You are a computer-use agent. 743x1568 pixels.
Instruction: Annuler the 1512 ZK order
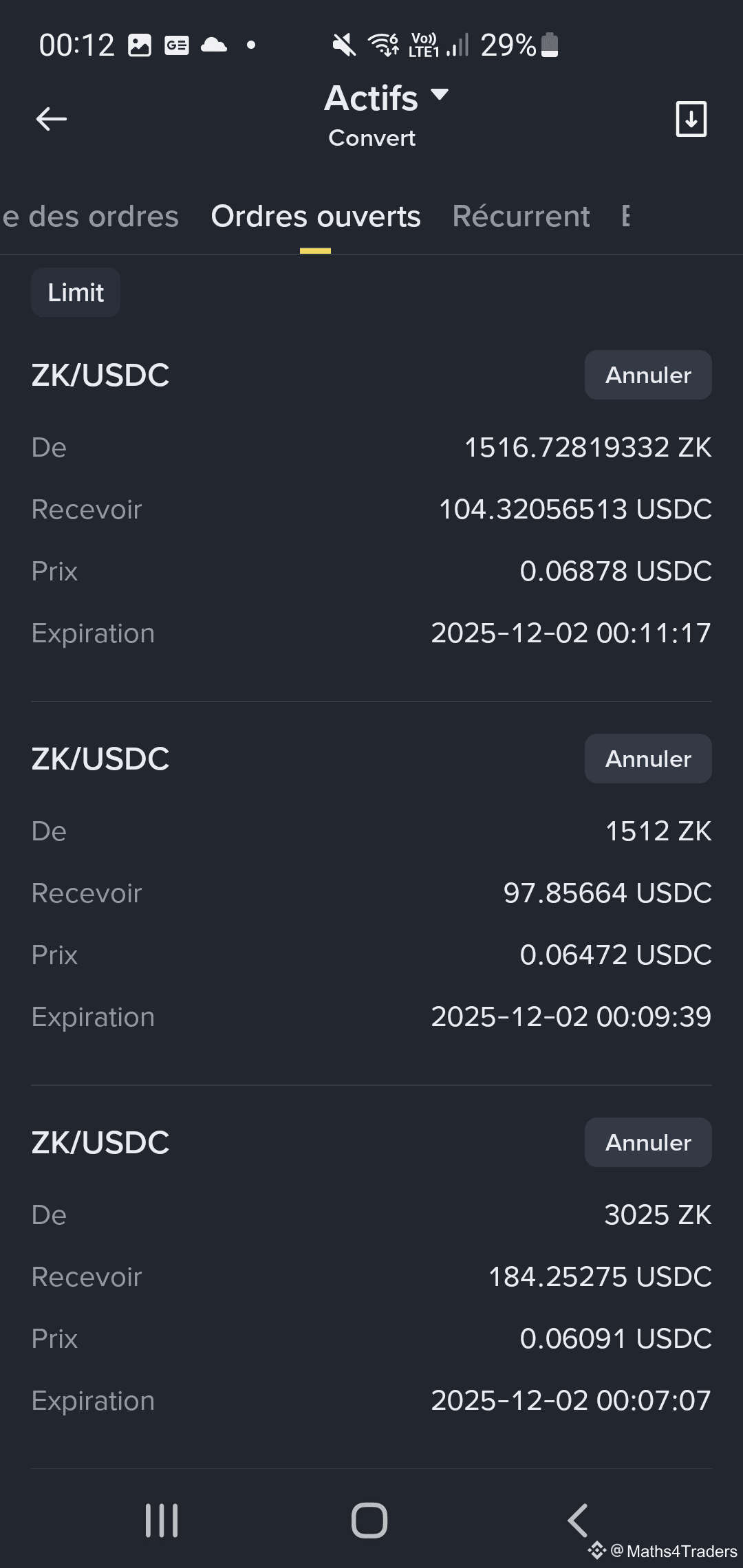click(648, 759)
